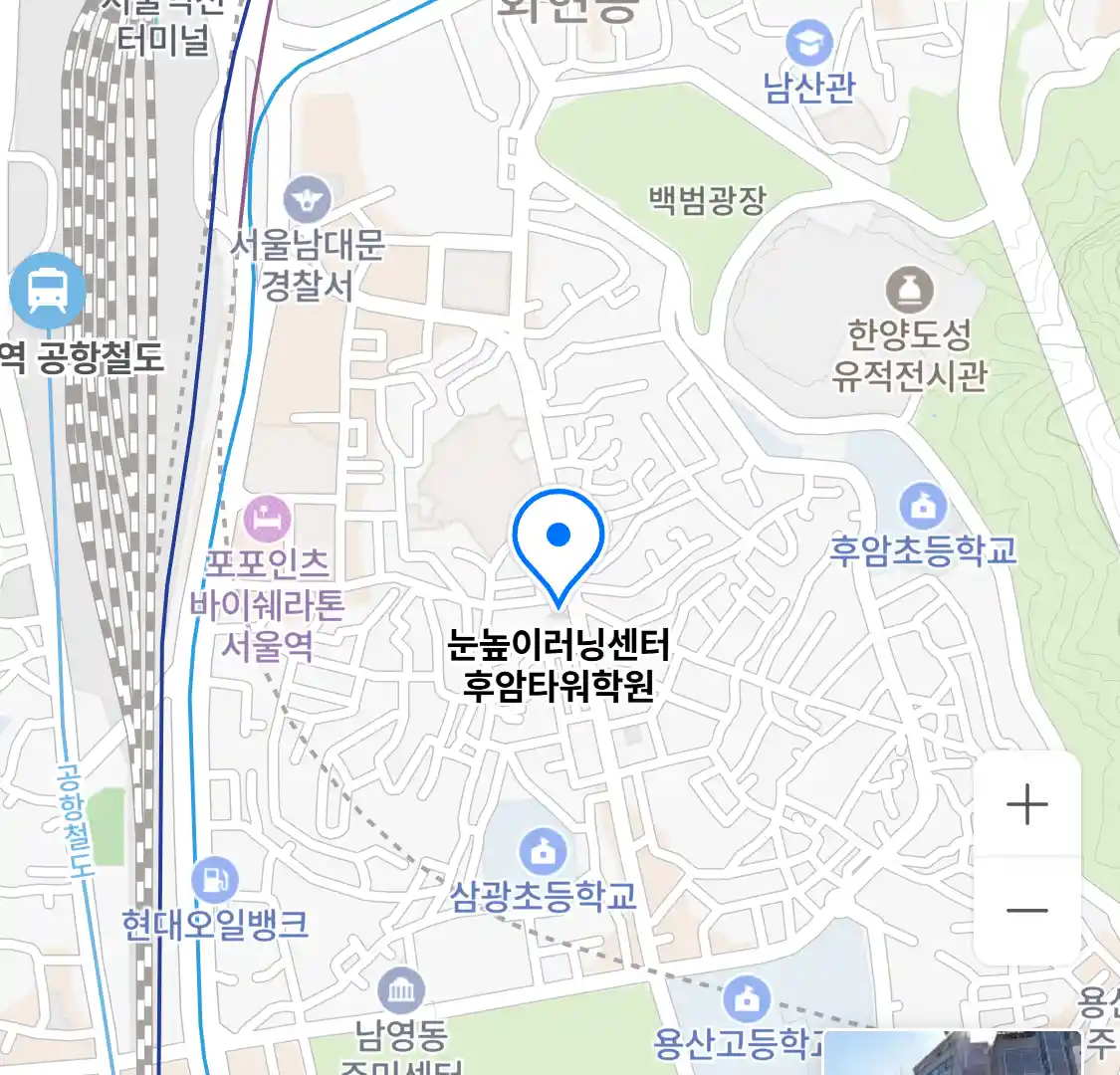1120x1075 pixels.
Task: Select the 남영동 주민센터 marker
Action: (401, 991)
